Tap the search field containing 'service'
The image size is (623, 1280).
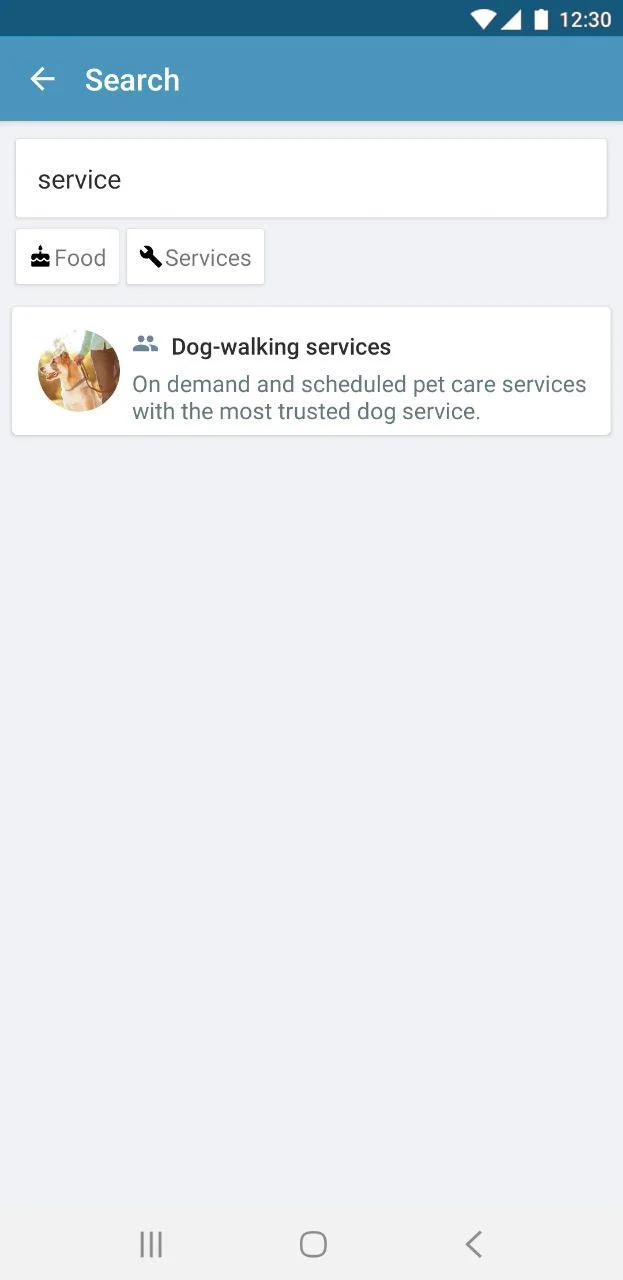[311, 179]
